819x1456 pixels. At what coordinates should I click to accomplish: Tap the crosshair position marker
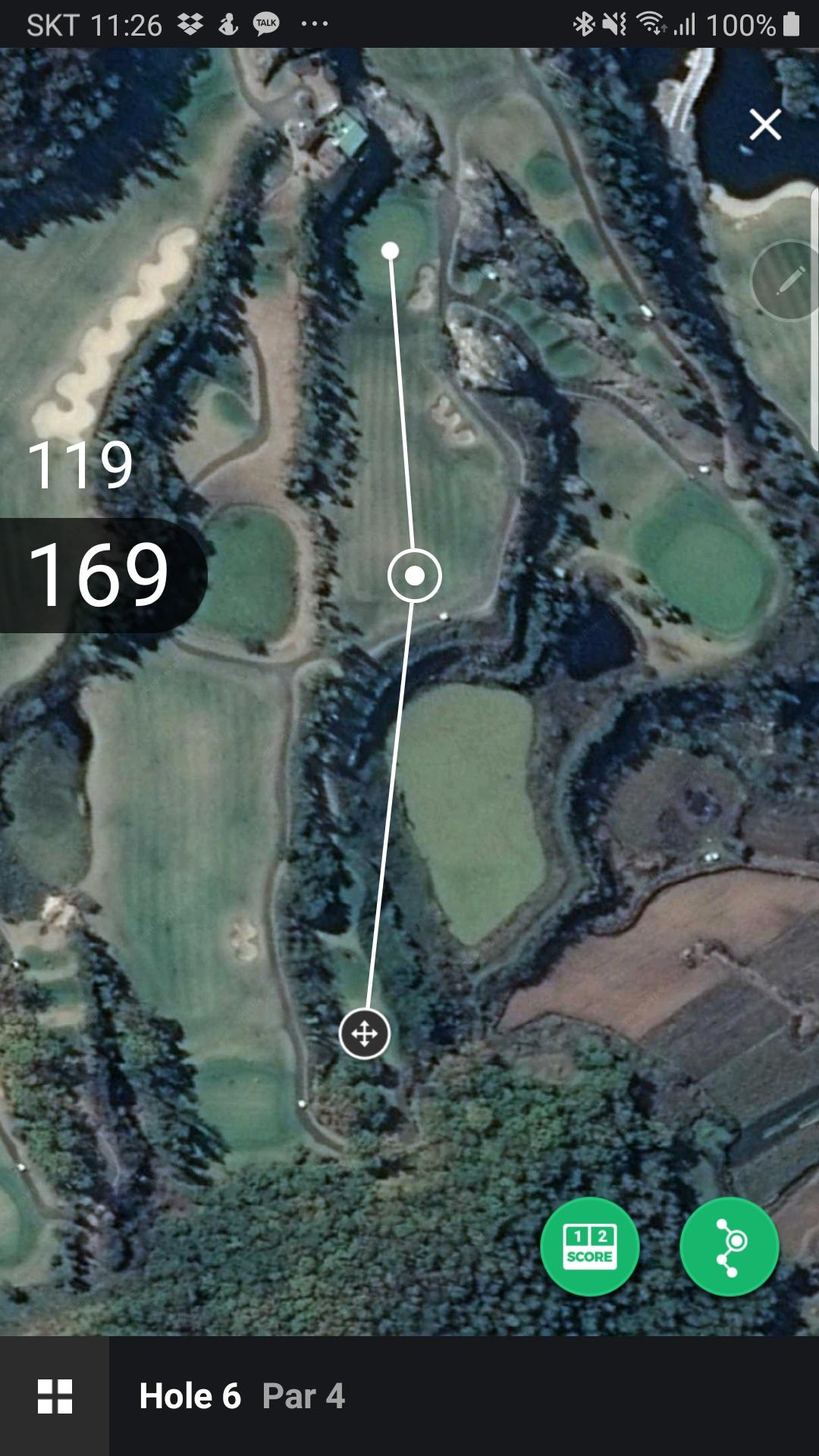(365, 1034)
